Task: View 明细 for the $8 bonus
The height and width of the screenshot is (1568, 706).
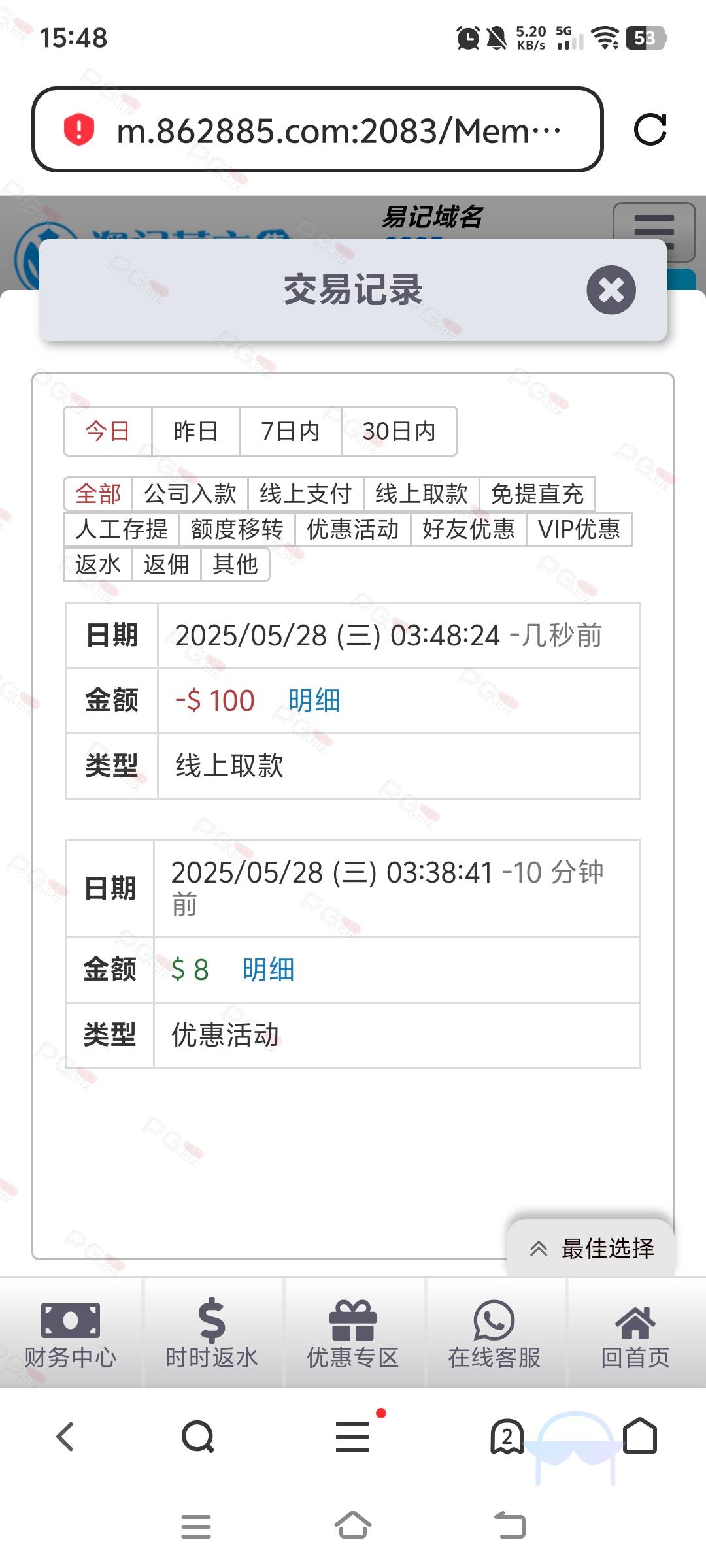Action: pyautogui.click(x=268, y=970)
